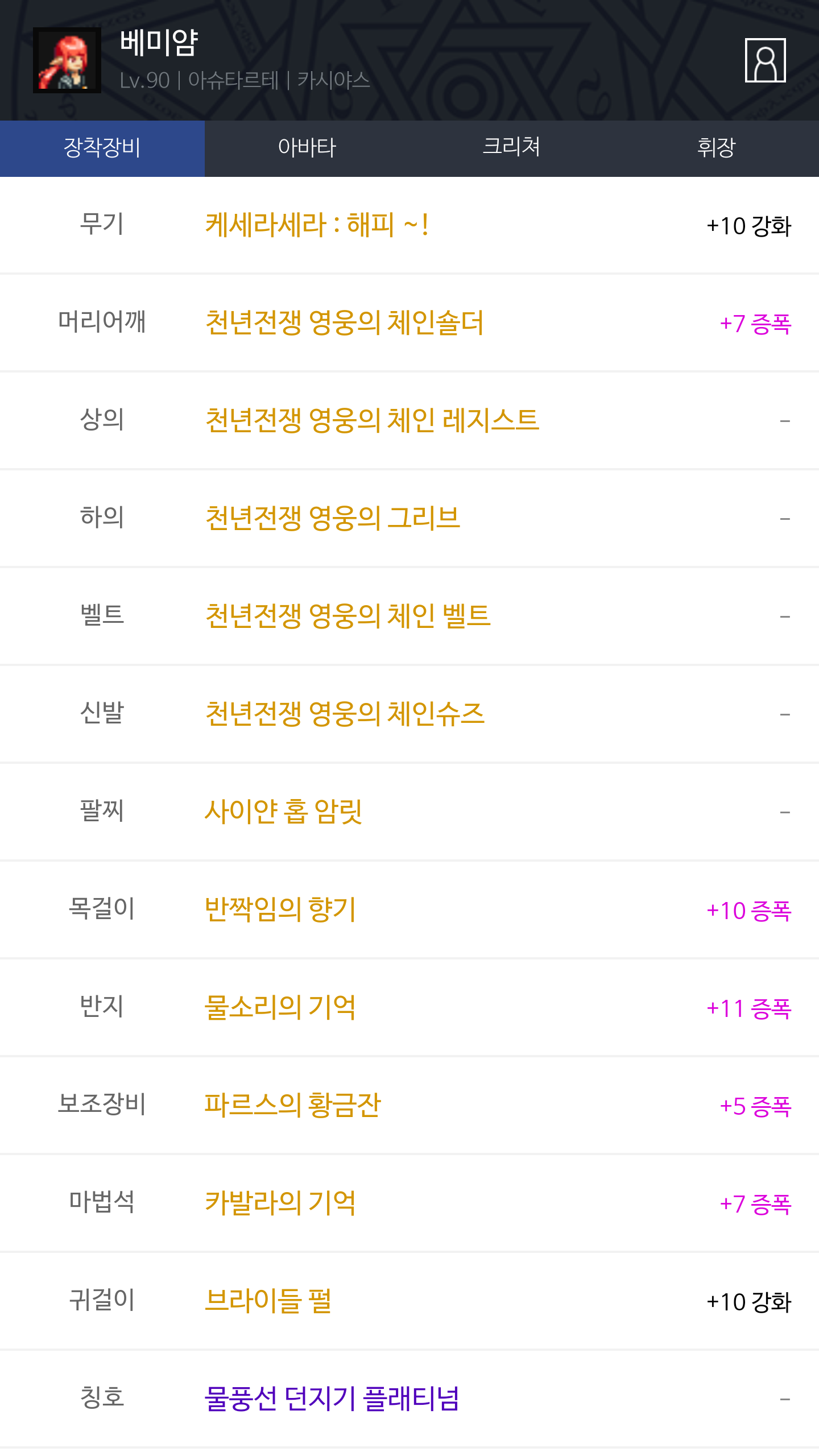Open 천년전쟁 영웅의 체인 레지스트 item
Image resolution: width=819 pixels, height=1456 pixels.
coord(372,421)
